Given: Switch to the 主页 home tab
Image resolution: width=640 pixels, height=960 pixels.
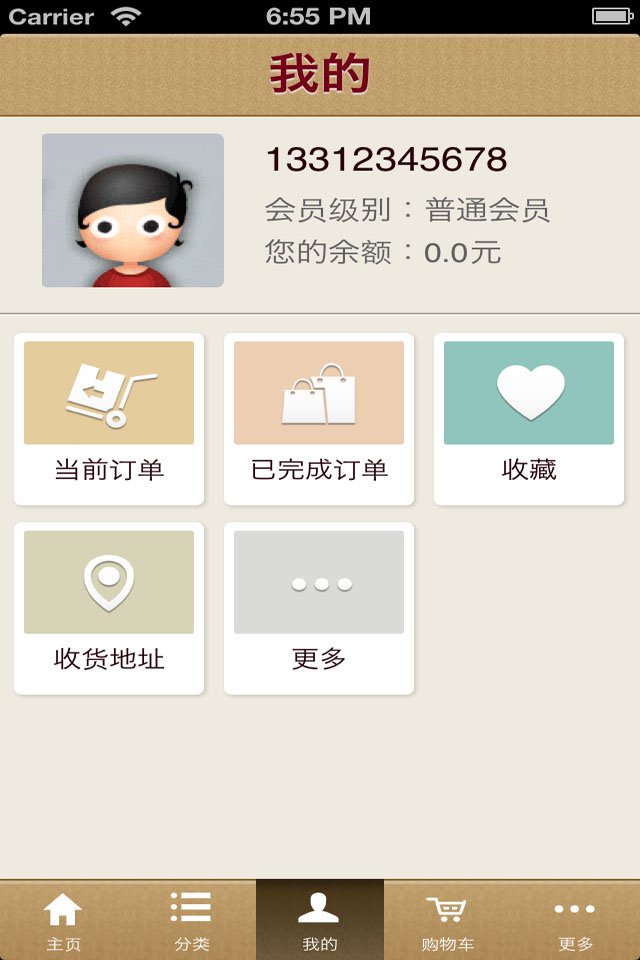Looking at the screenshot, I should [x=64, y=920].
